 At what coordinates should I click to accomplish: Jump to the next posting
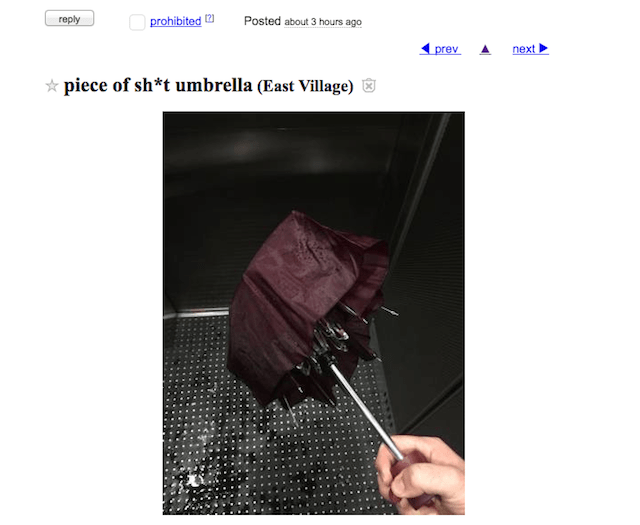tap(530, 49)
